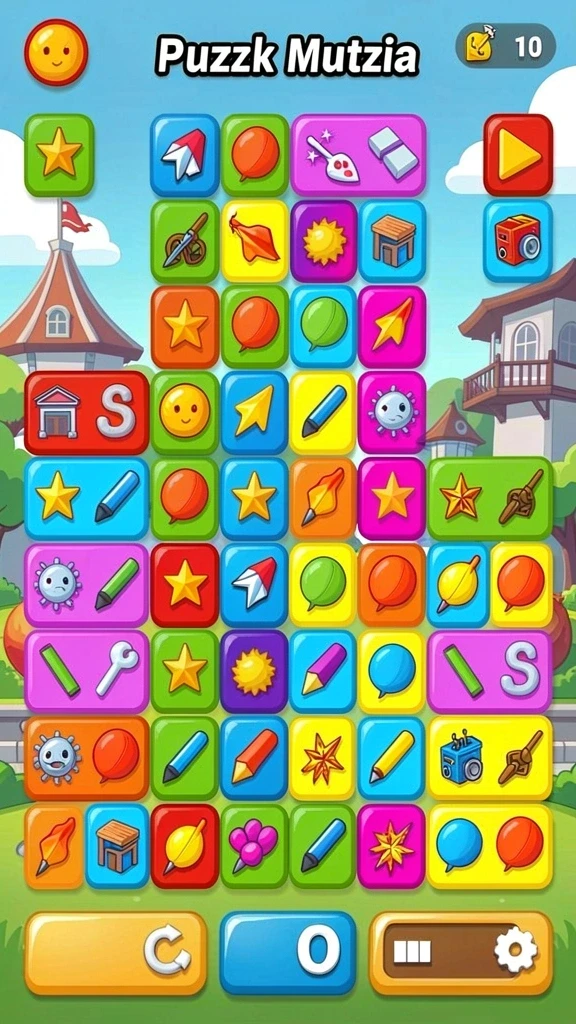Select the green bar and wrench tile

tap(87, 671)
